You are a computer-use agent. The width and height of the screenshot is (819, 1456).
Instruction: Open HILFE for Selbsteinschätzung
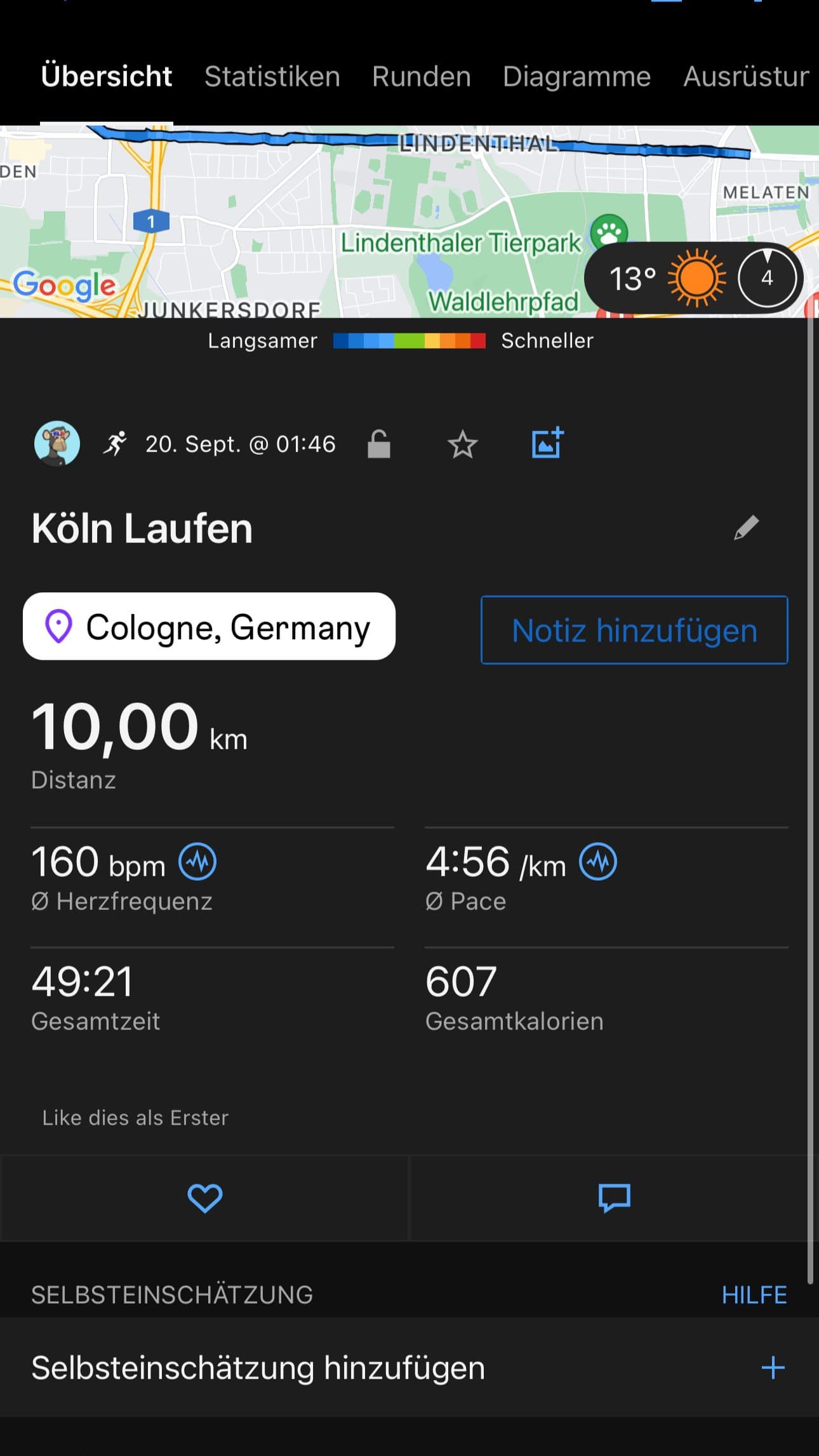coord(754,1295)
